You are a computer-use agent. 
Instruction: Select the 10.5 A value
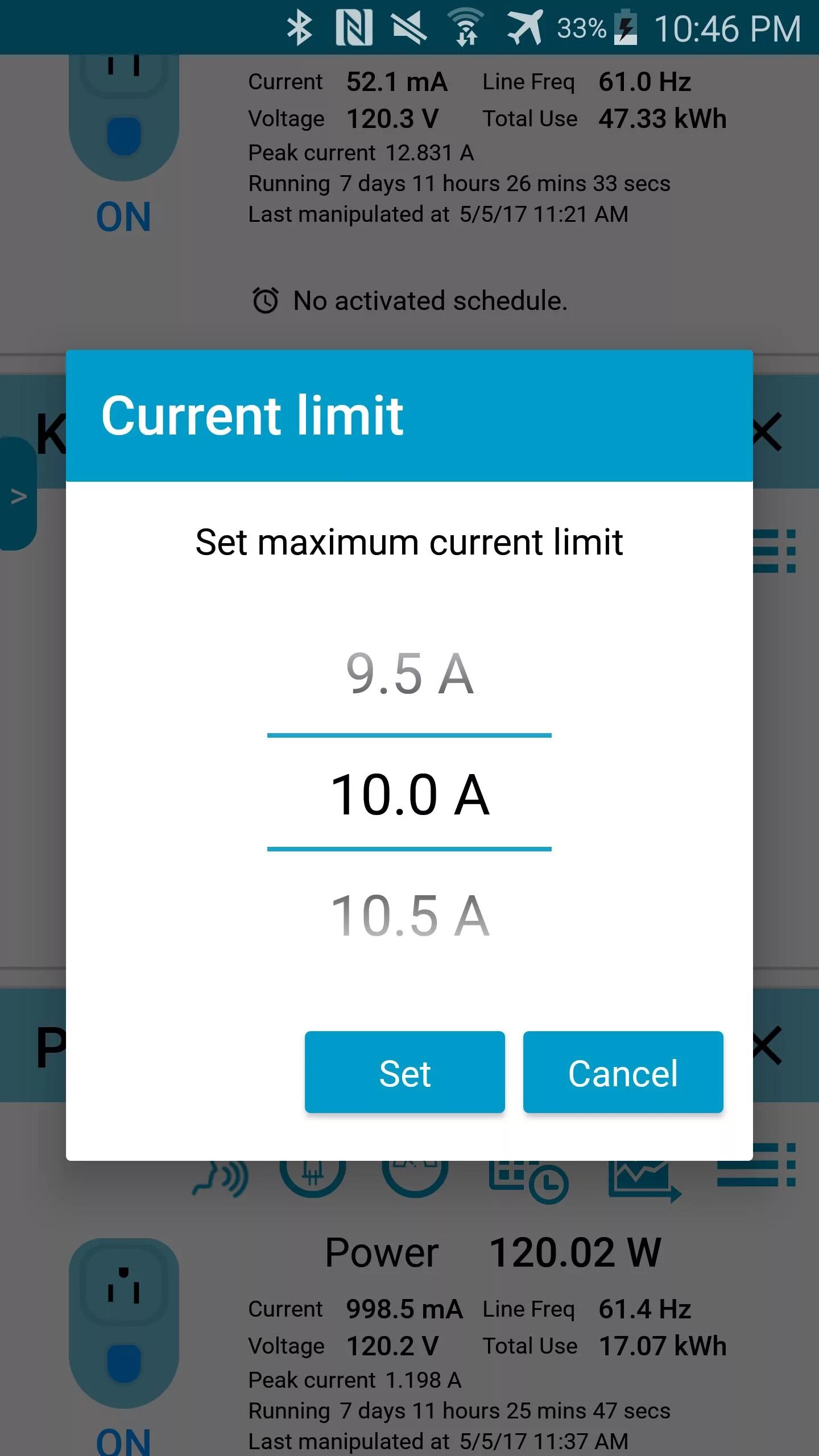click(x=409, y=916)
